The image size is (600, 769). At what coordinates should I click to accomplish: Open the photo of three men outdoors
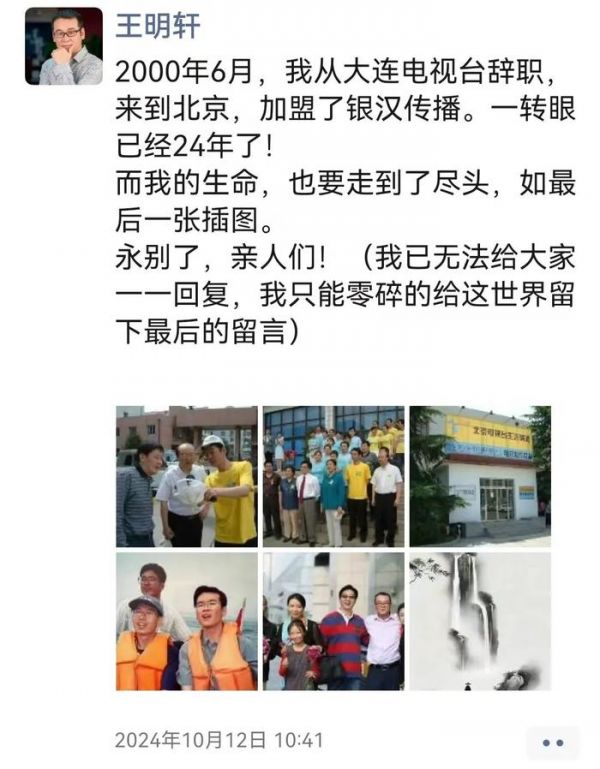(x=186, y=476)
